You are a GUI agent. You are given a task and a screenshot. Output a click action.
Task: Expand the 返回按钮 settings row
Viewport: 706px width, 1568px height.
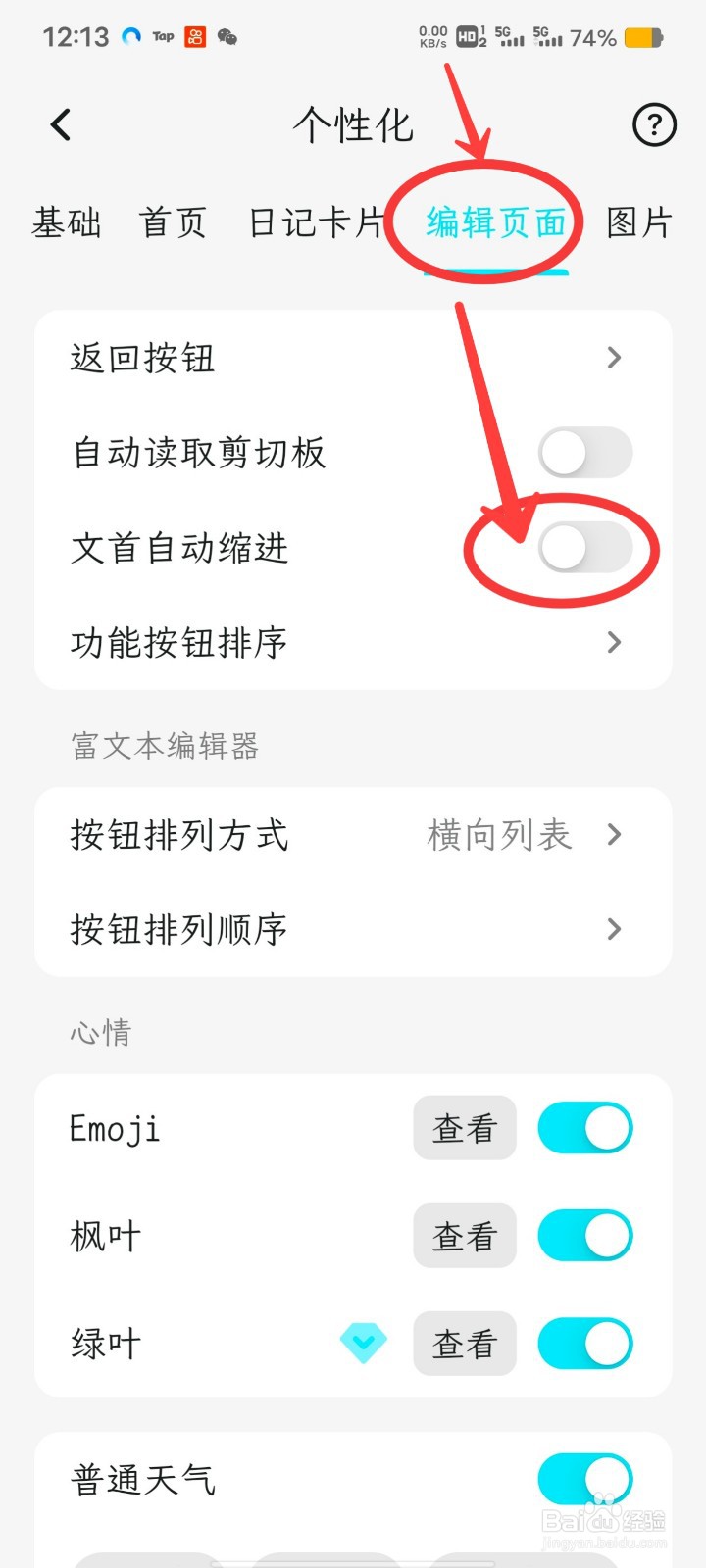pyautogui.click(x=353, y=358)
